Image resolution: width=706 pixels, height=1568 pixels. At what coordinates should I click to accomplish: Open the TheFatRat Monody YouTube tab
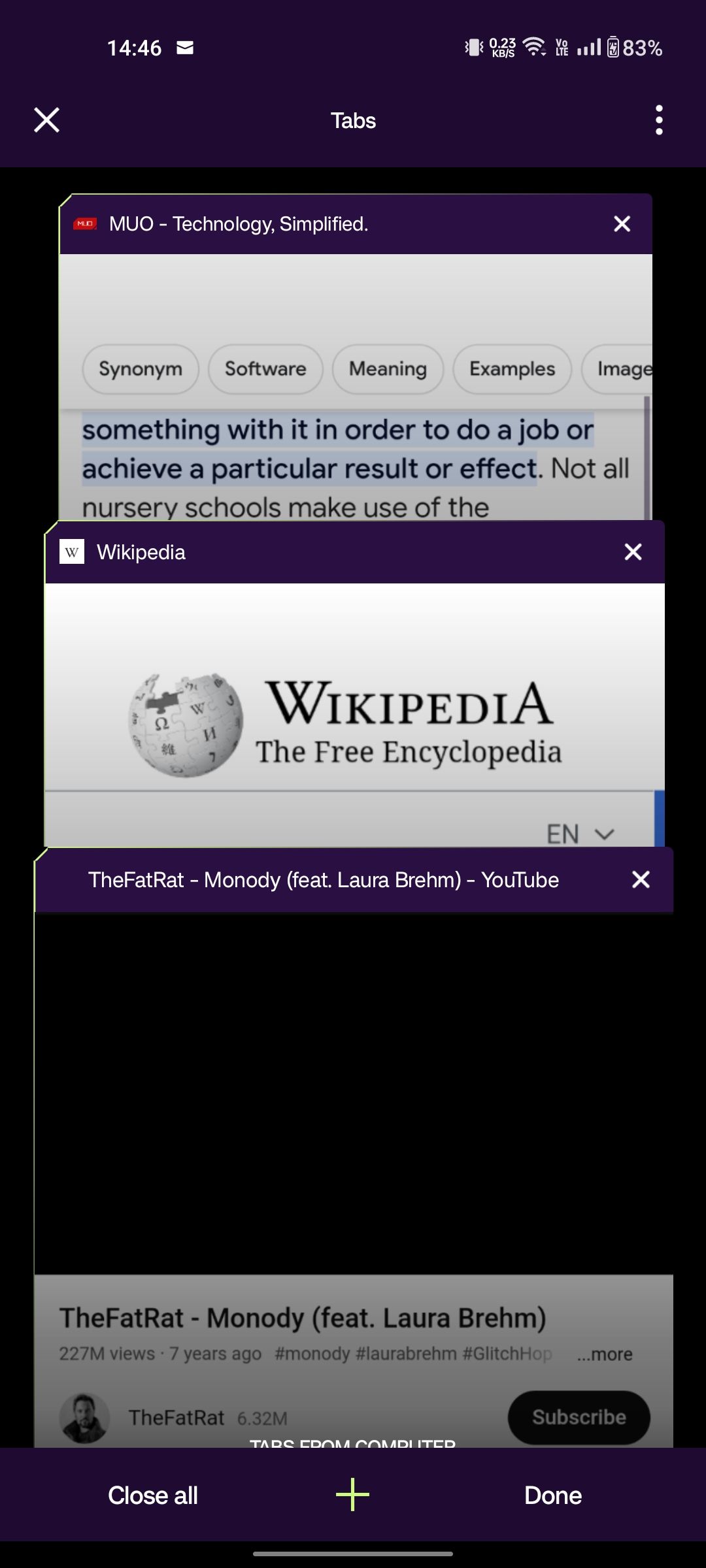(353, 1143)
